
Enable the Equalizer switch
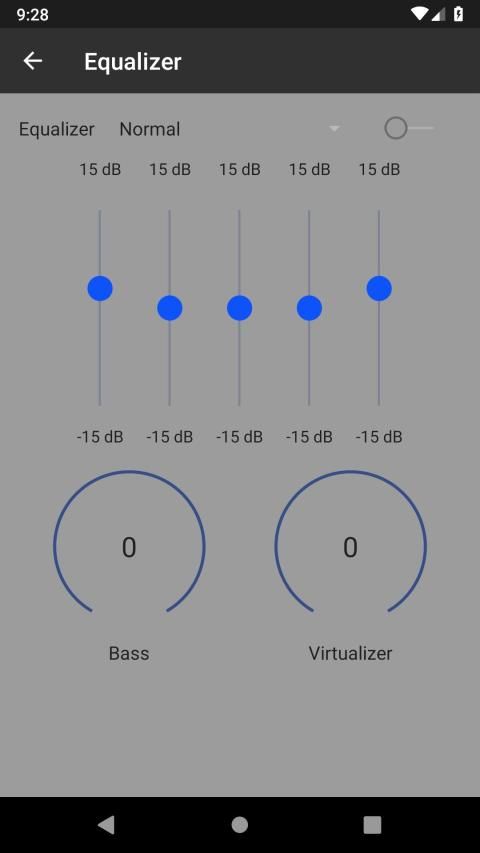coord(409,128)
